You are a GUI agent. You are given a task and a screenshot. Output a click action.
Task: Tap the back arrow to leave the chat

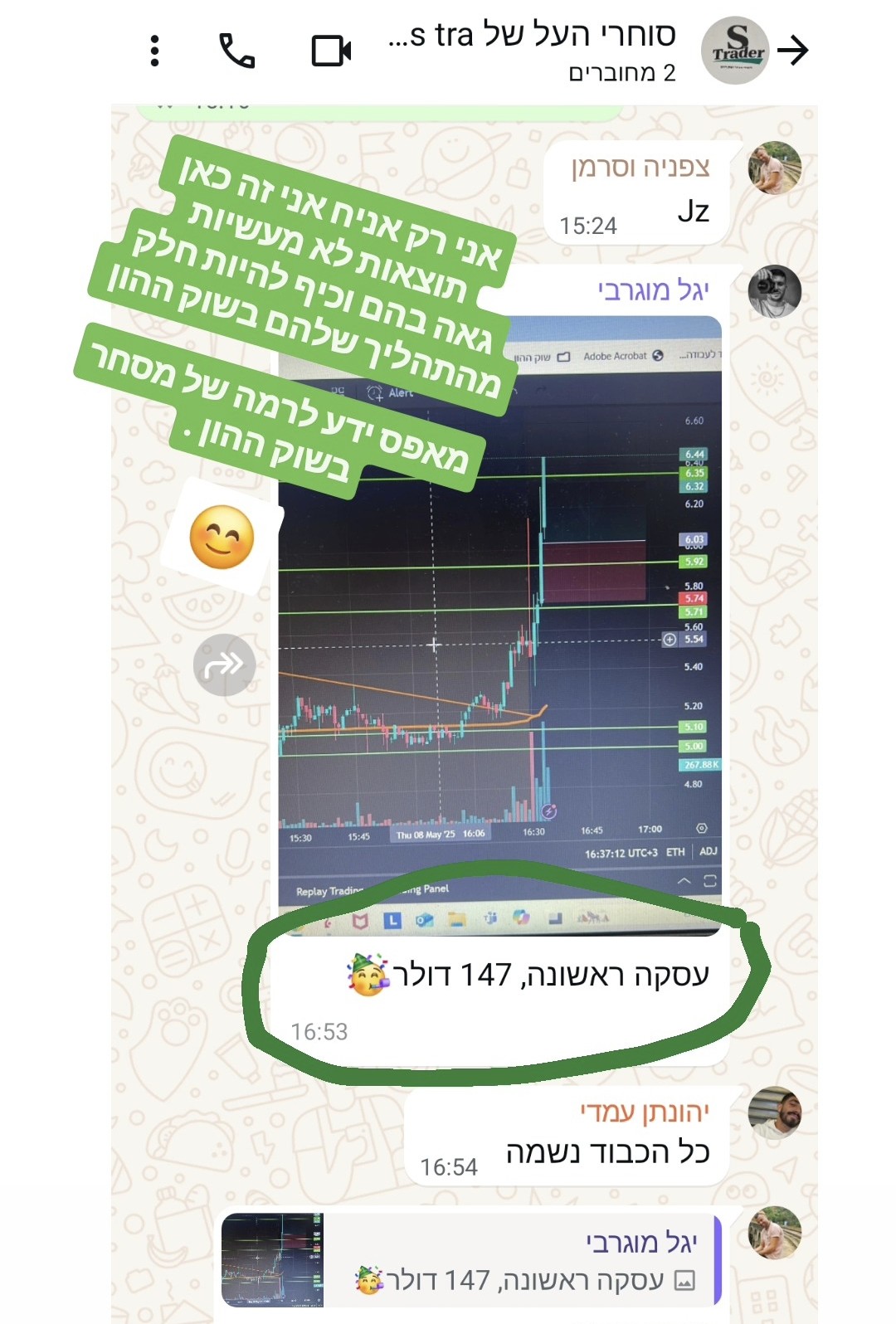(x=797, y=50)
